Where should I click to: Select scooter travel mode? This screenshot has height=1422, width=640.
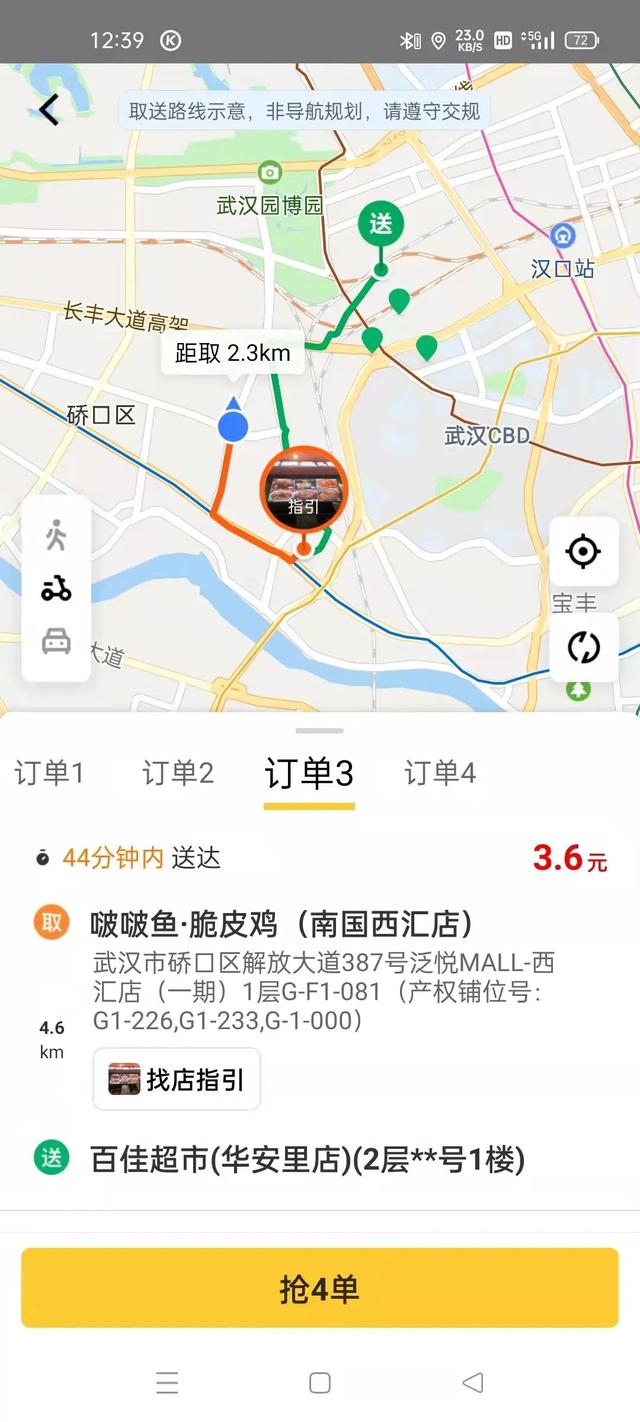click(56, 590)
